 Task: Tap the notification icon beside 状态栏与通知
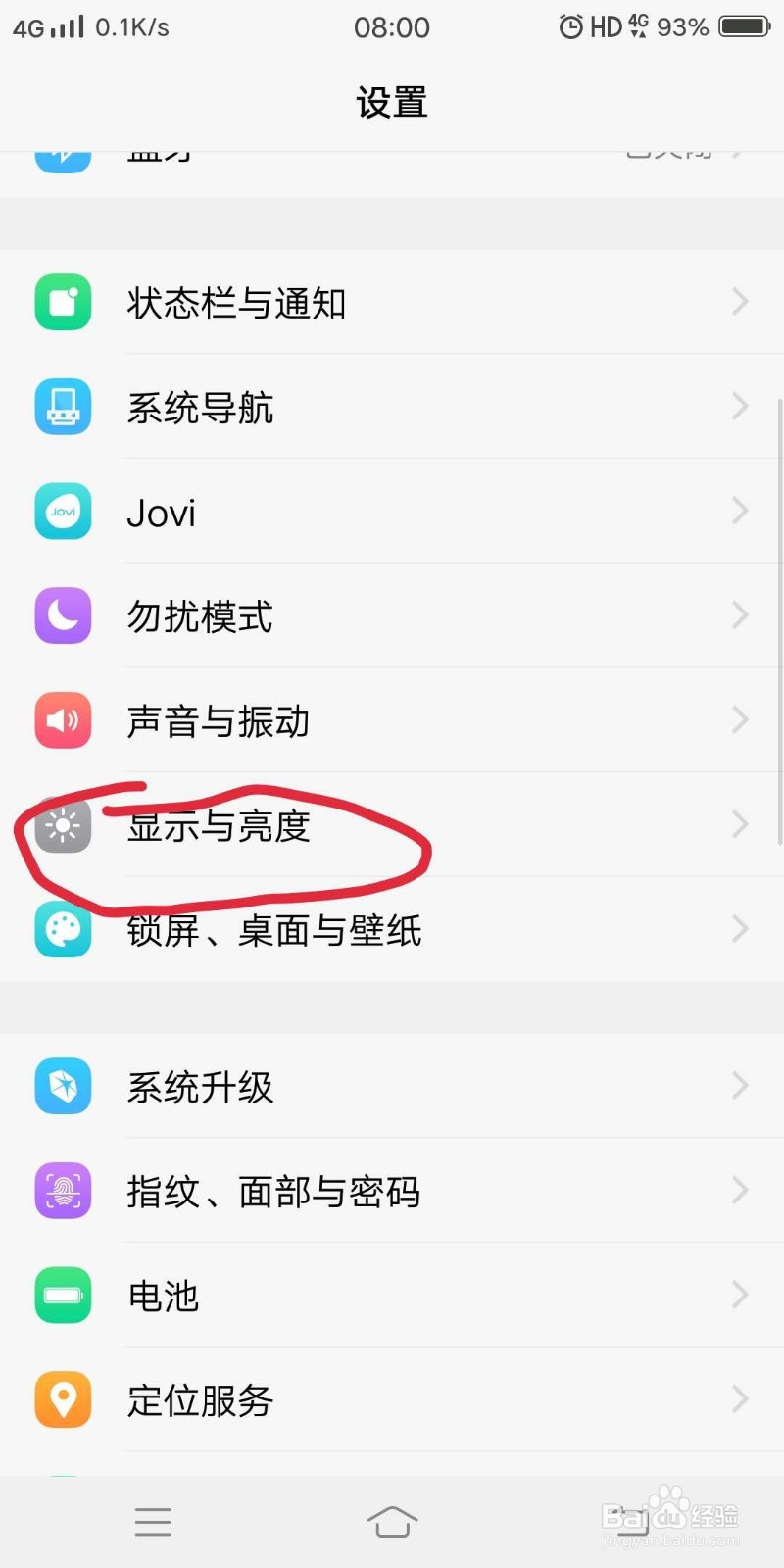63,302
